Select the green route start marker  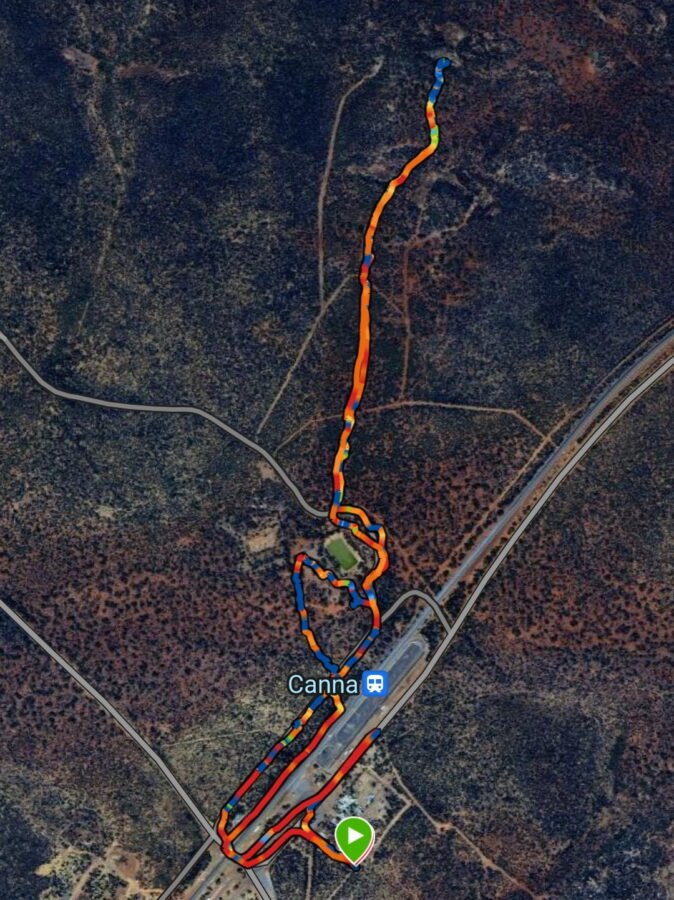(x=353, y=836)
